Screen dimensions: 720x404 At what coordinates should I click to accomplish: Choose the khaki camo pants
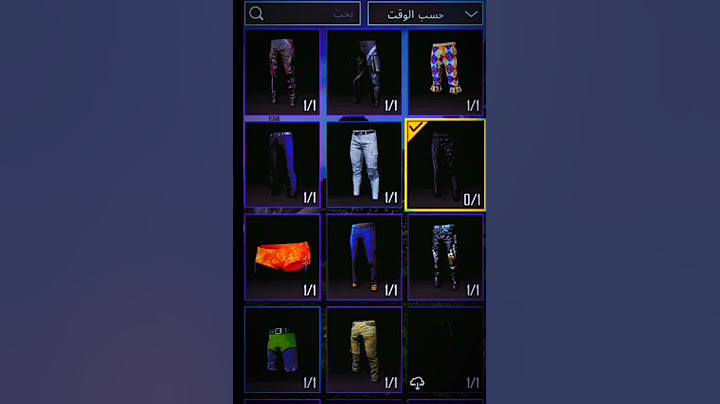364,350
